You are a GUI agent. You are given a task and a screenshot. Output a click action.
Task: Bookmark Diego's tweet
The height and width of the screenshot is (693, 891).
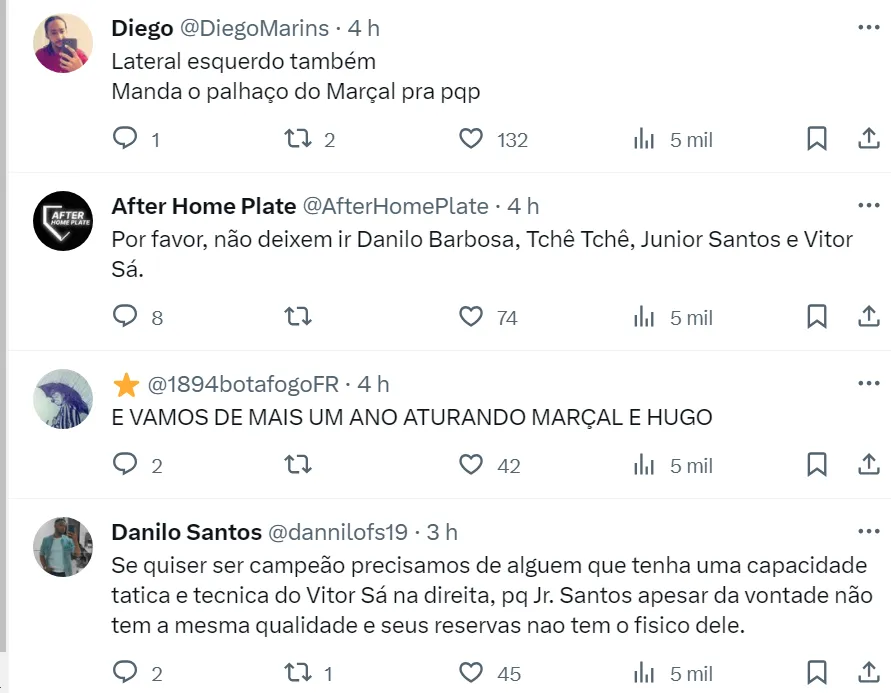[817, 138]
